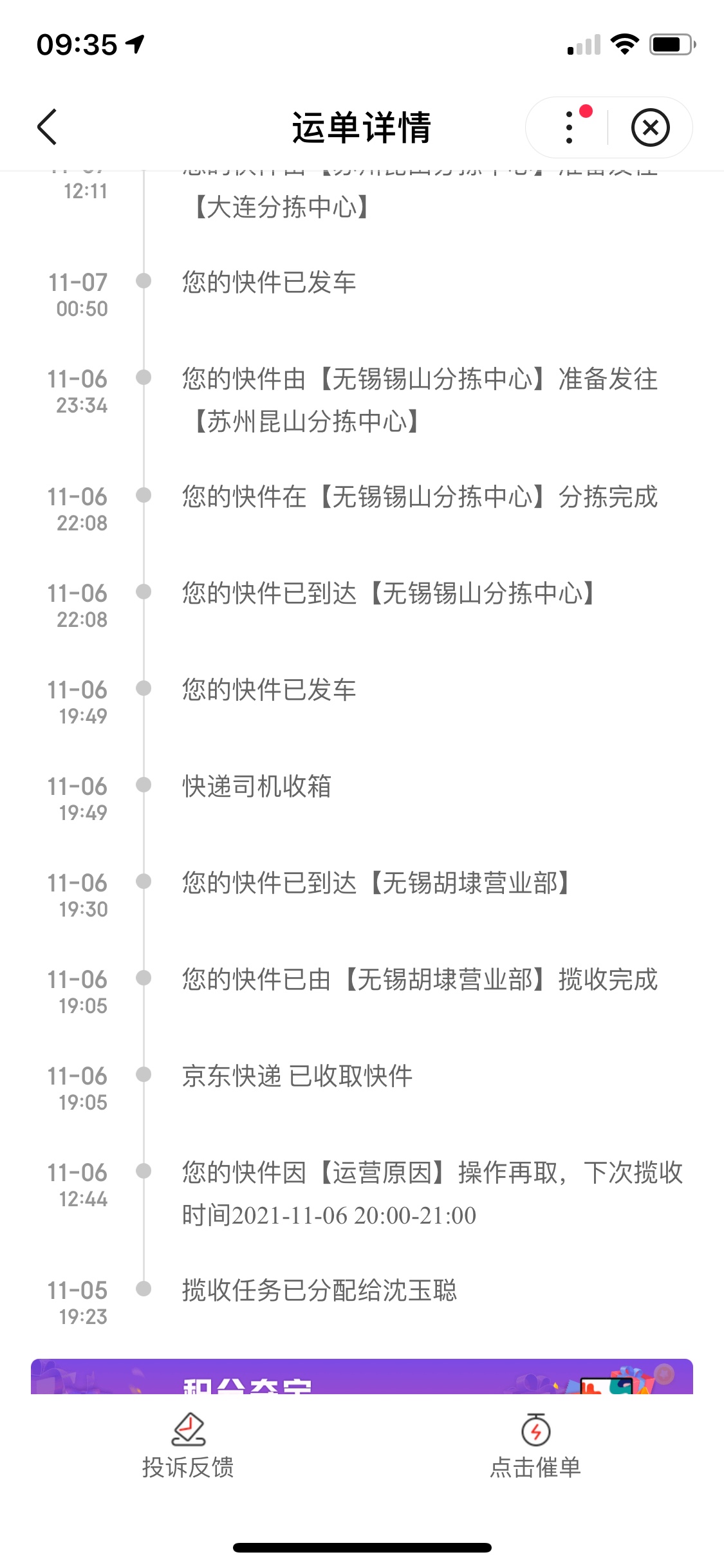Open 投诉反馈 to file a complaint

click(x=188, y=1446)
